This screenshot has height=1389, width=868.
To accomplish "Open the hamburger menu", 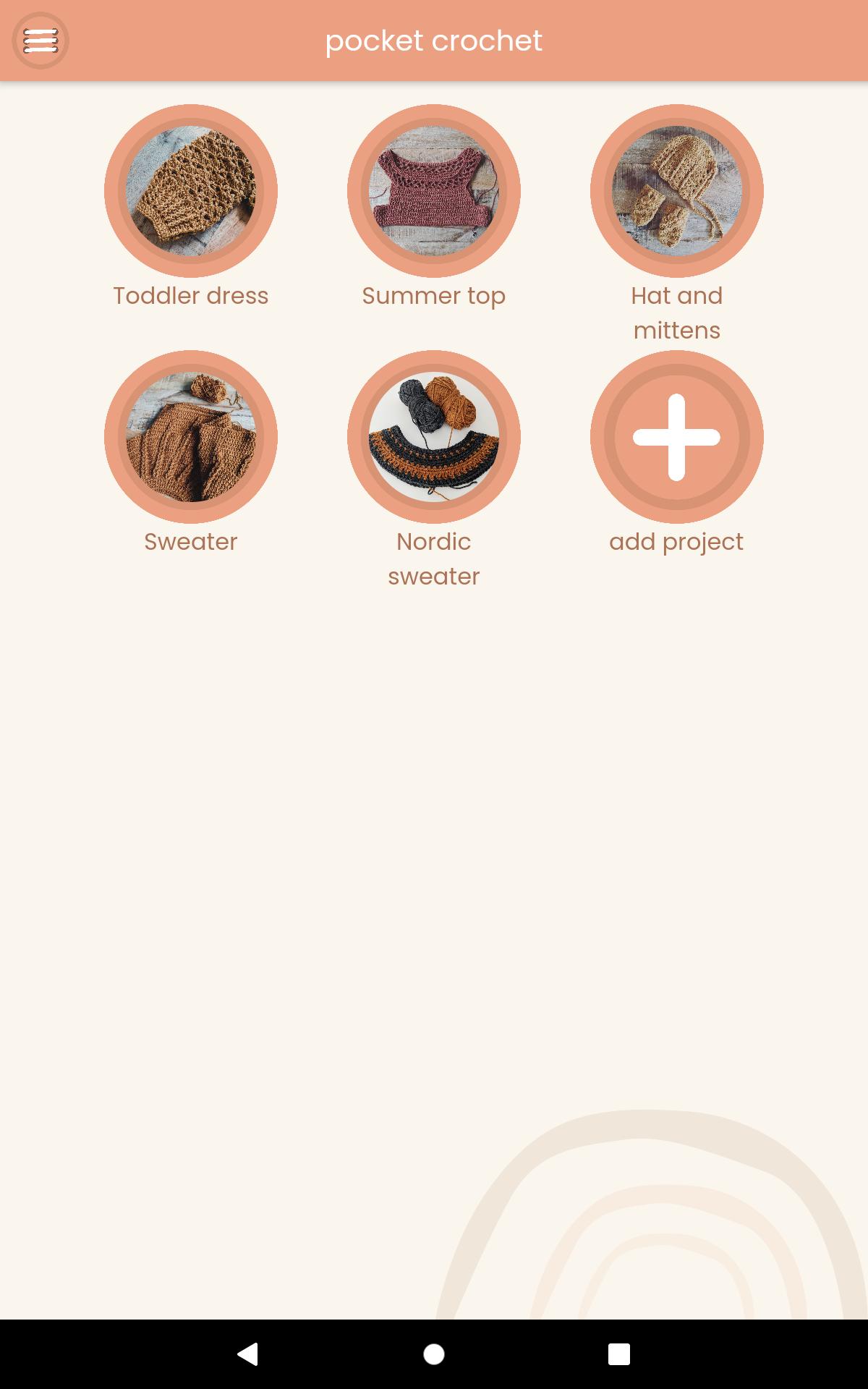I will (41, 41).
